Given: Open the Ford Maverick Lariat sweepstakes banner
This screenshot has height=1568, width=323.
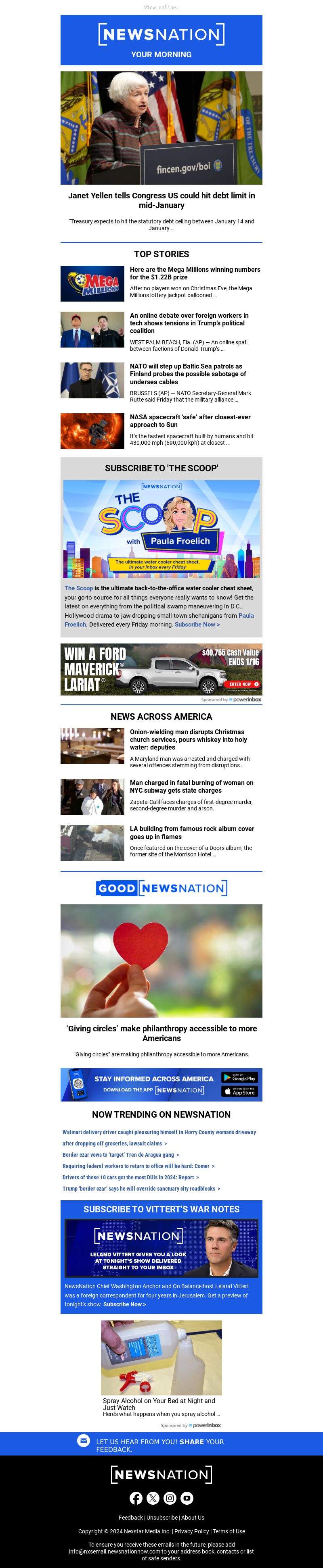Looking at the screenshot, I should (x=161, y=669).
